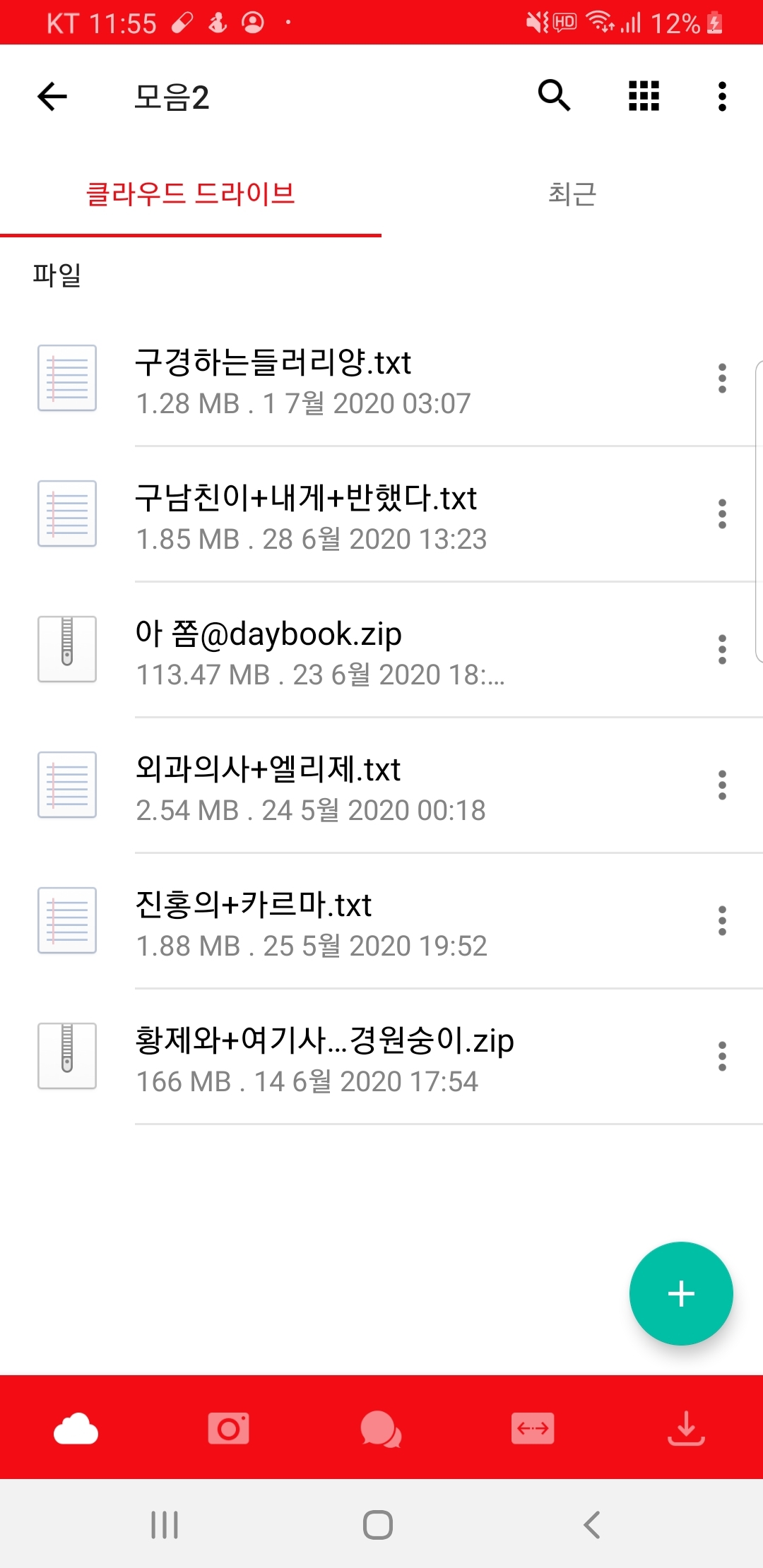
Task: Open options for 아 쫌@daybook.zip
Action: point(722,650)
